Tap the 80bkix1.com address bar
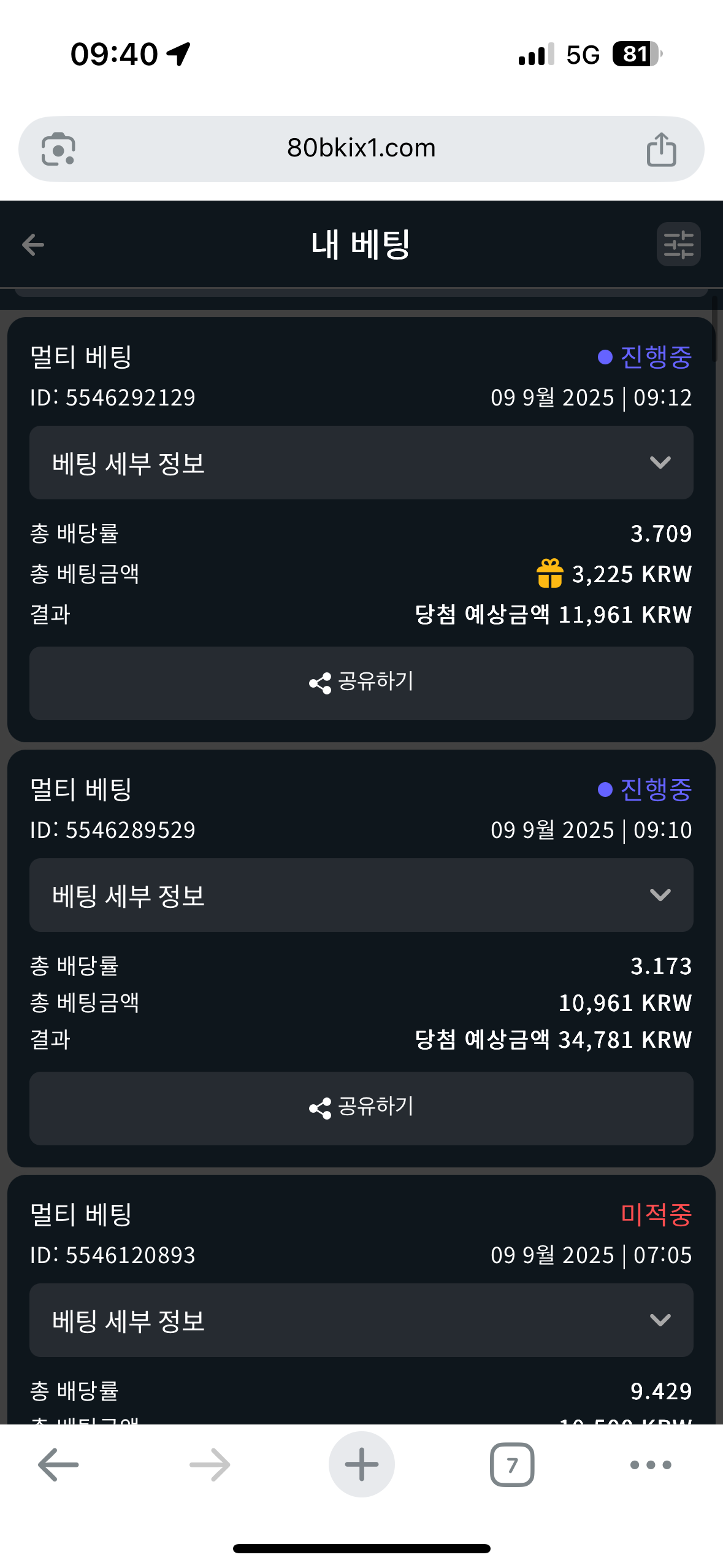 pyautogui.click(x=361, y=148)
